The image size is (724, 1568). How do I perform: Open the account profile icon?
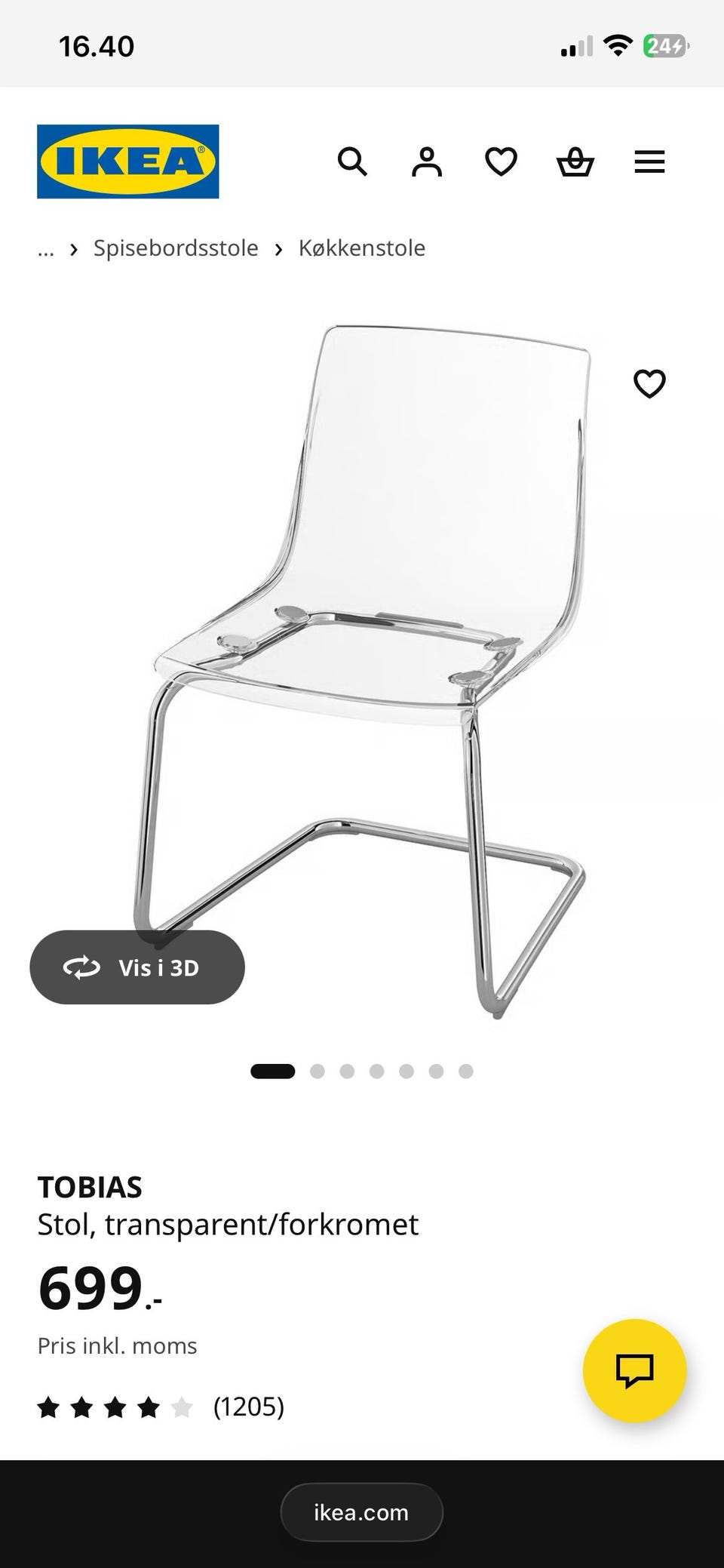pos(427,161)
